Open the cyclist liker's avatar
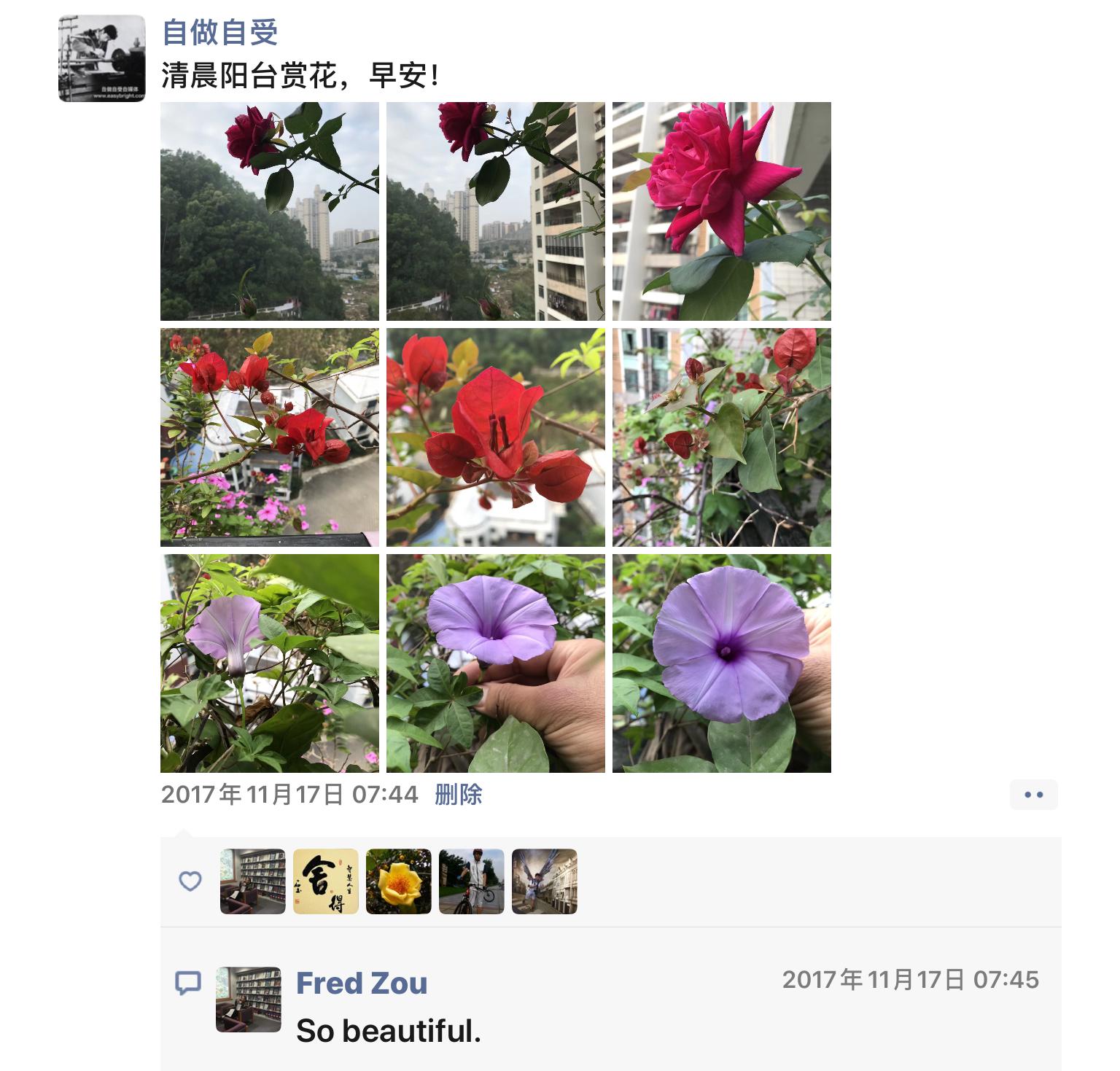The image size is (1120, 1071). [471, 881]
